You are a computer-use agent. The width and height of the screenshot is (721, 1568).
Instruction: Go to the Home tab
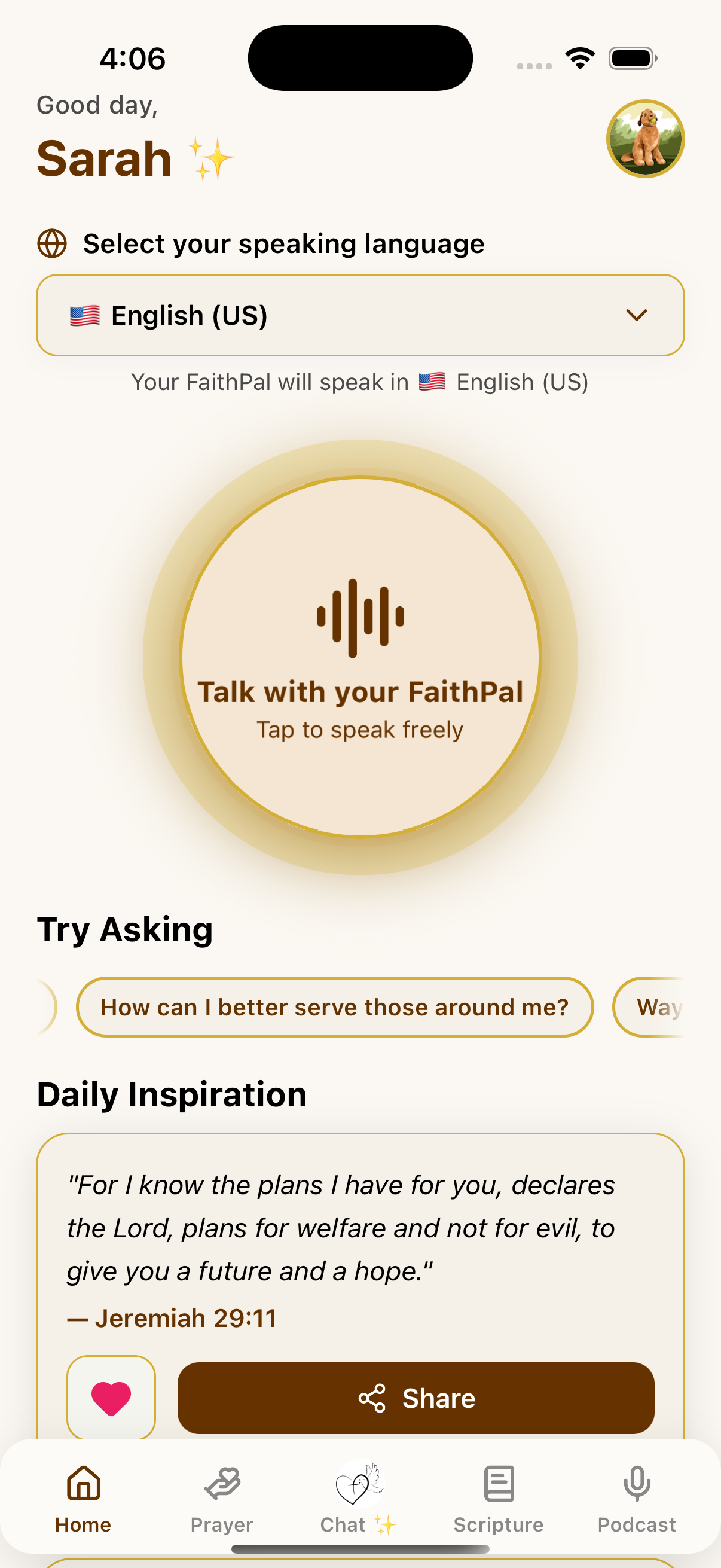click(83, 1498)
